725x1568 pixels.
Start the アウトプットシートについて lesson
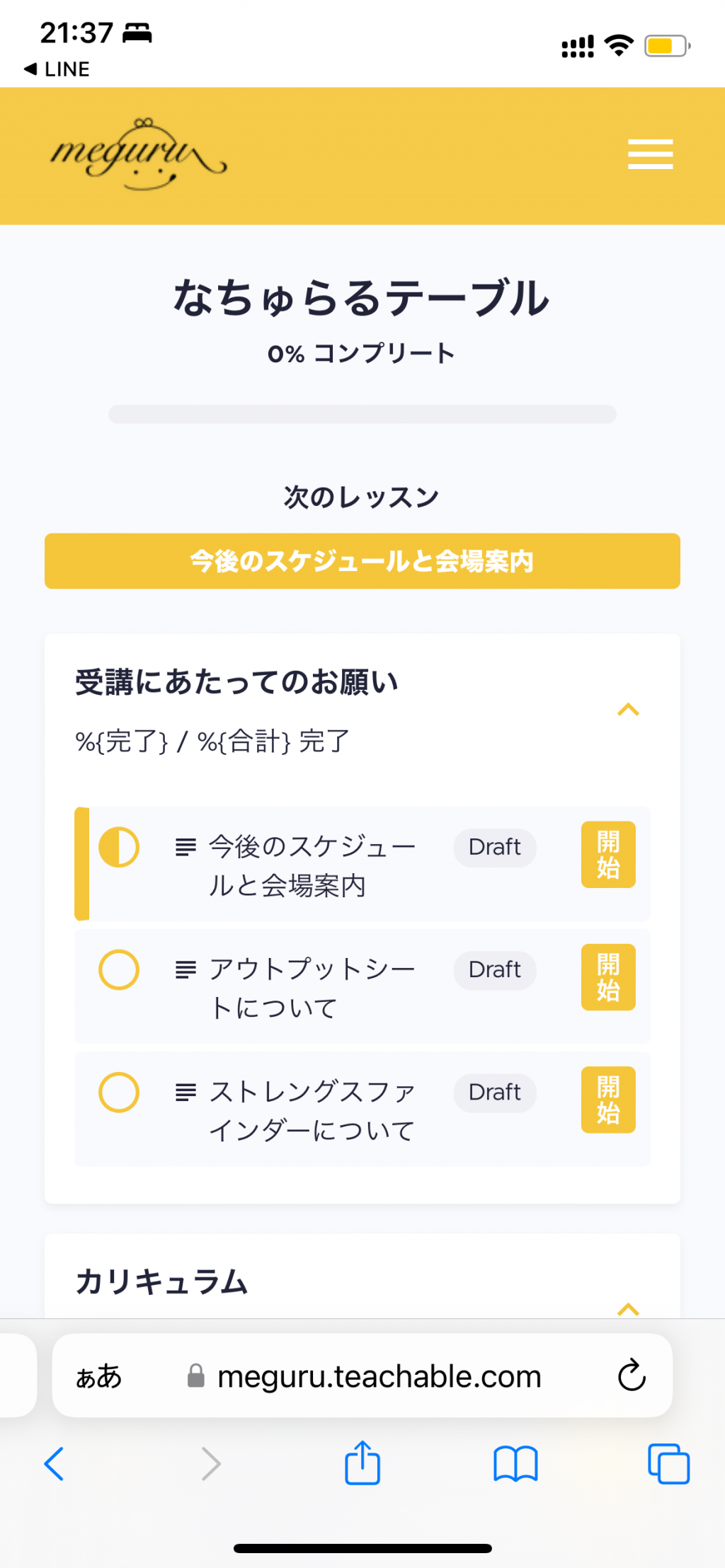coord(608,977)
